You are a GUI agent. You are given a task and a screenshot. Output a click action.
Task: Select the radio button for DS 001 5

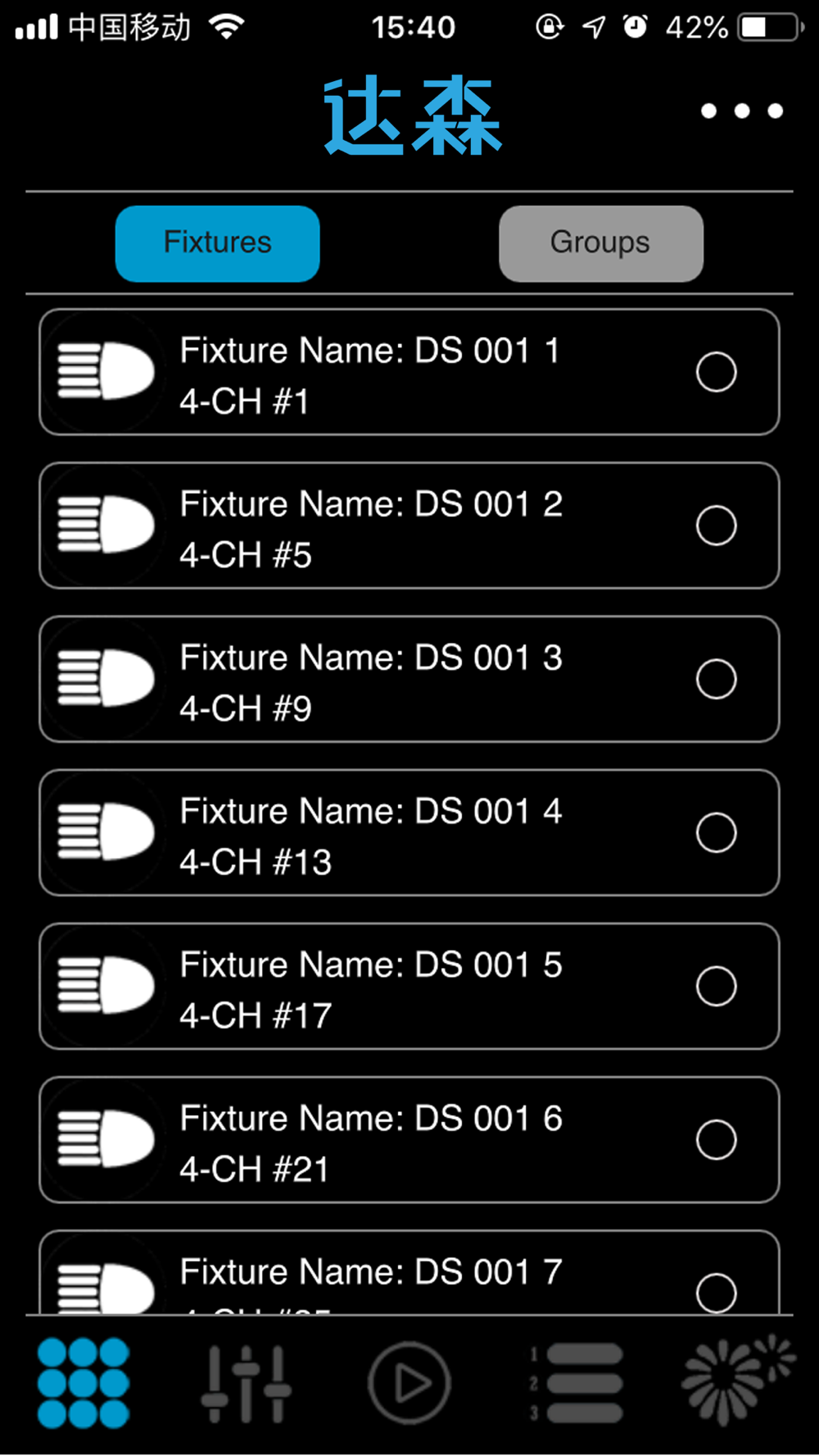[x=717, y=986]
